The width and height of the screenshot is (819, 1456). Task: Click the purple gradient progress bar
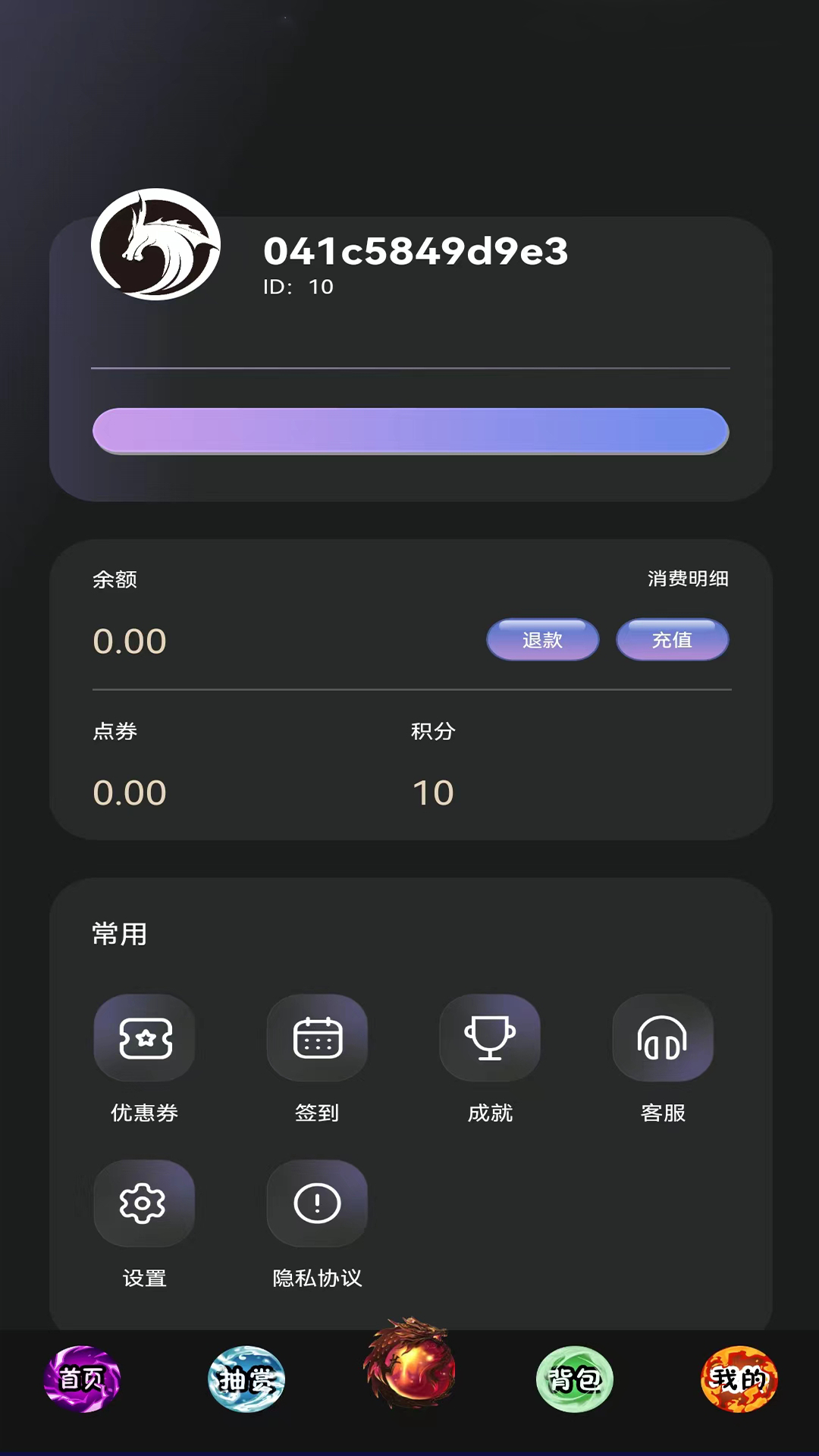click(409, 431)
